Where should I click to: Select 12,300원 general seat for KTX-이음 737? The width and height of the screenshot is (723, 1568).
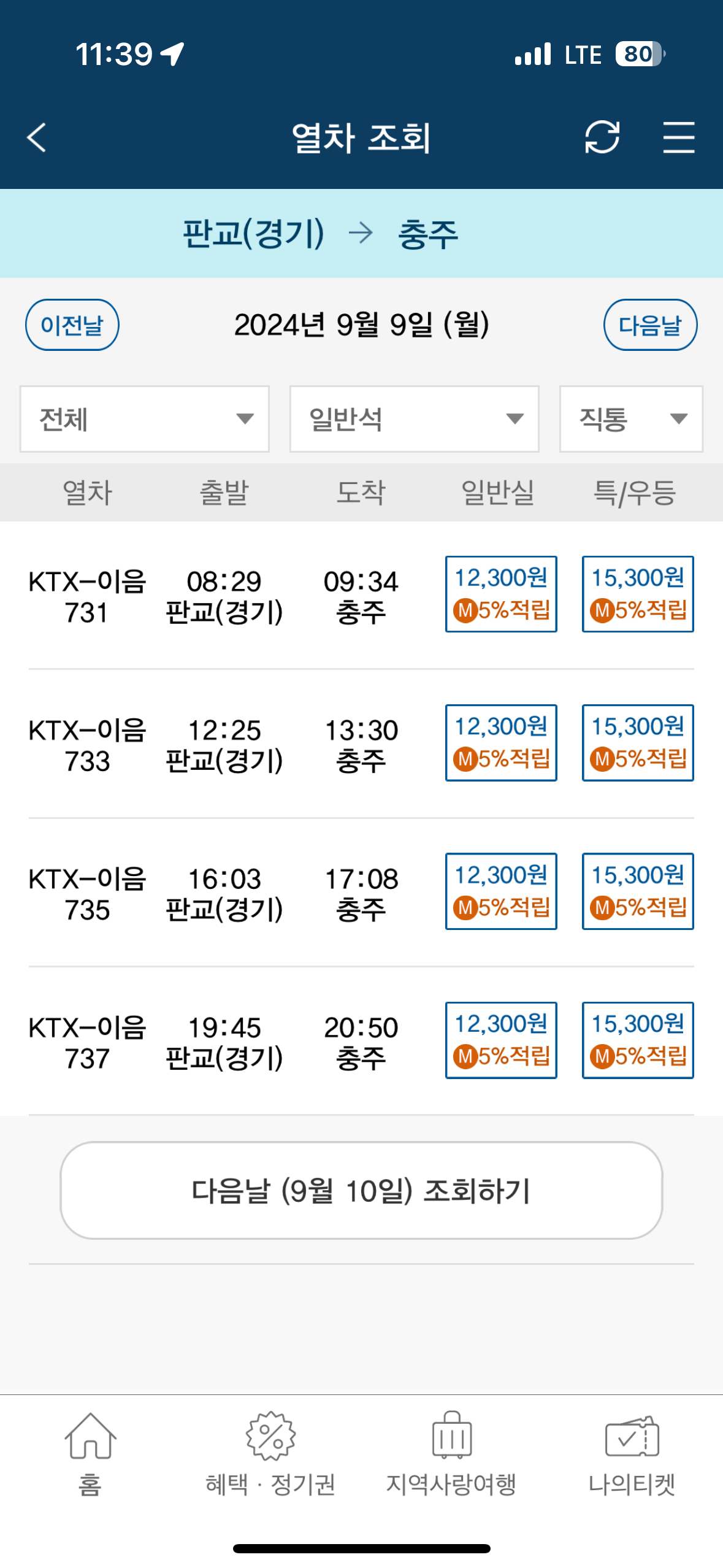click(501, 1040)
